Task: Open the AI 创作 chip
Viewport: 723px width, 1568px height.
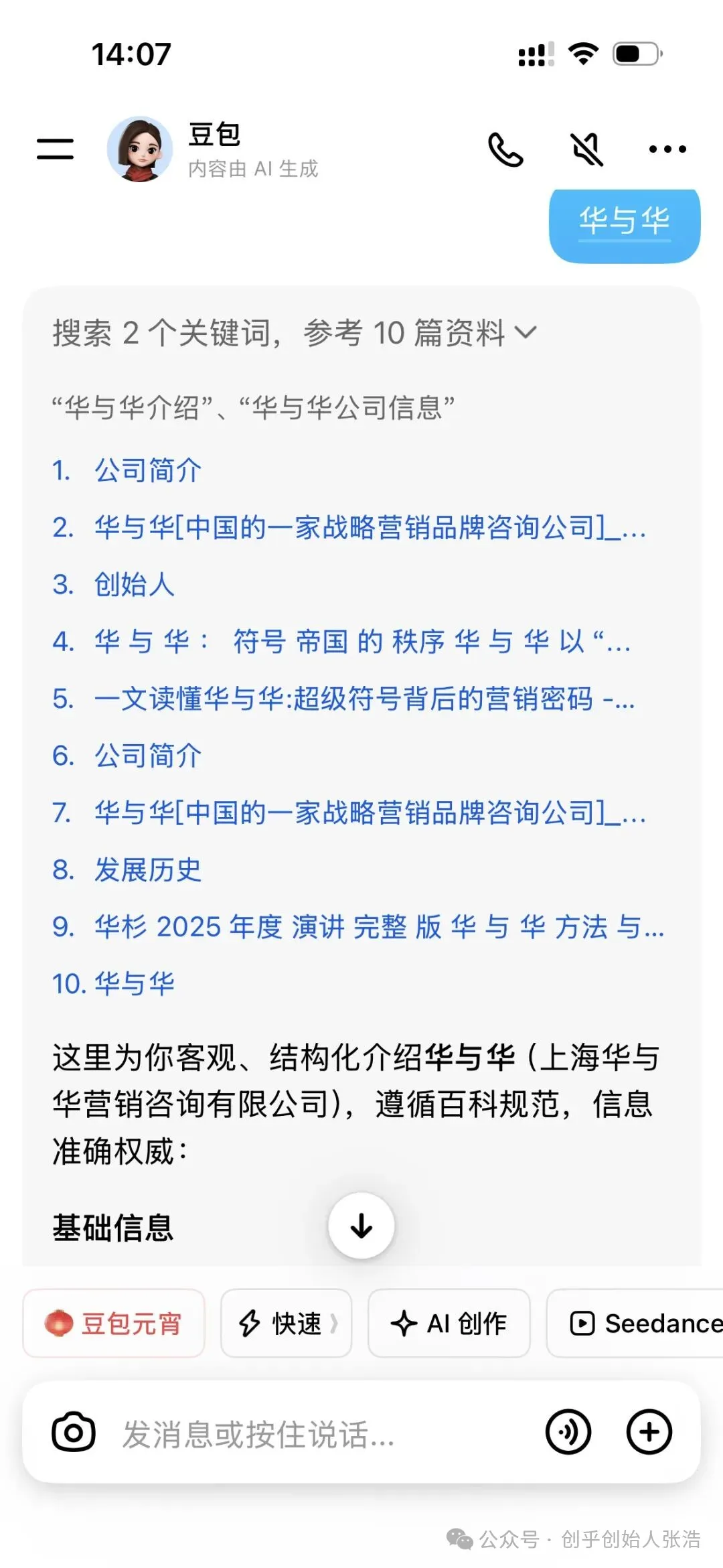Action: pos(449,1324)
